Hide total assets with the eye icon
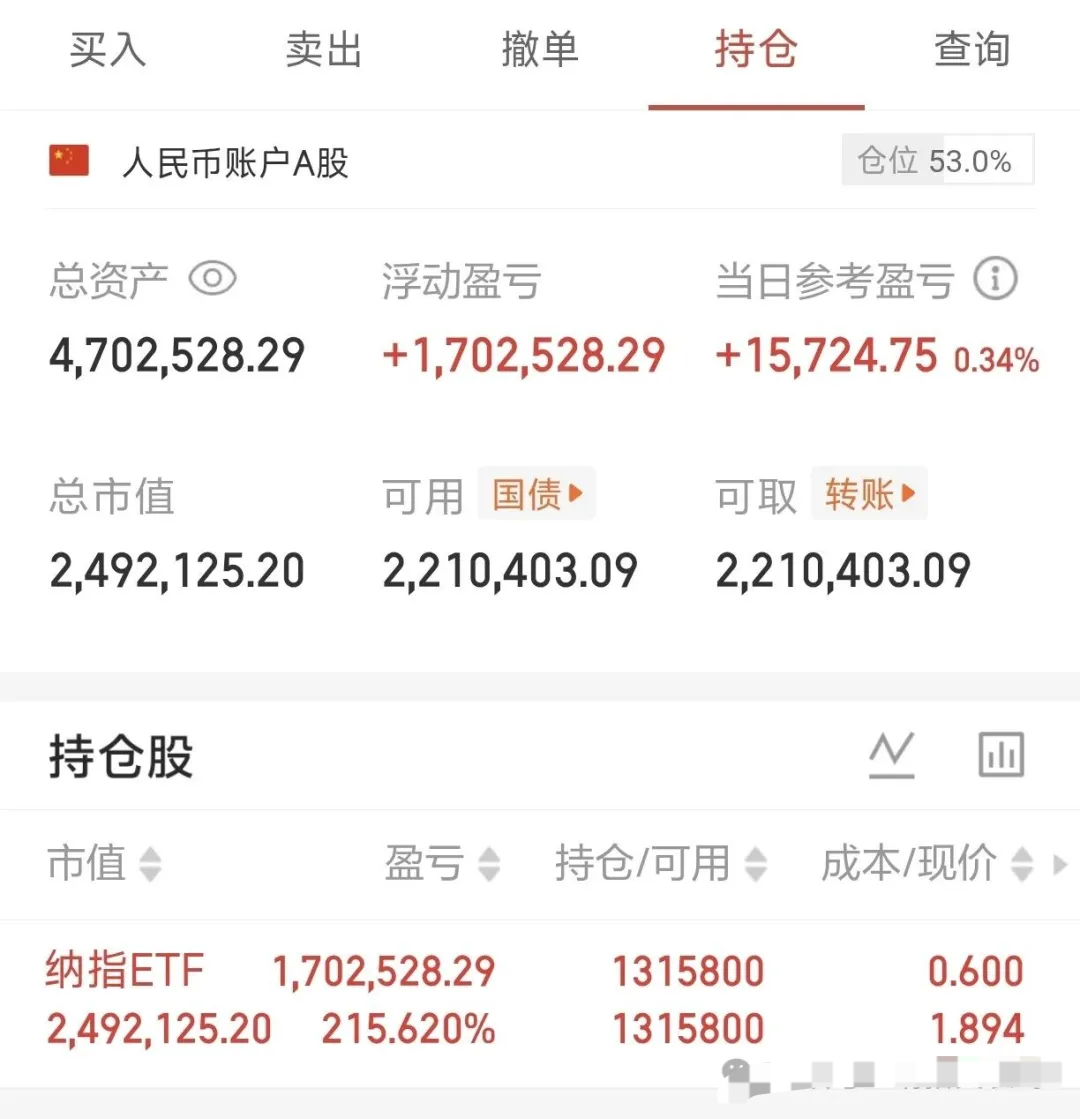Viewport: 1080px width, 1119px height. pyautogui.click(x=212, y=278)
